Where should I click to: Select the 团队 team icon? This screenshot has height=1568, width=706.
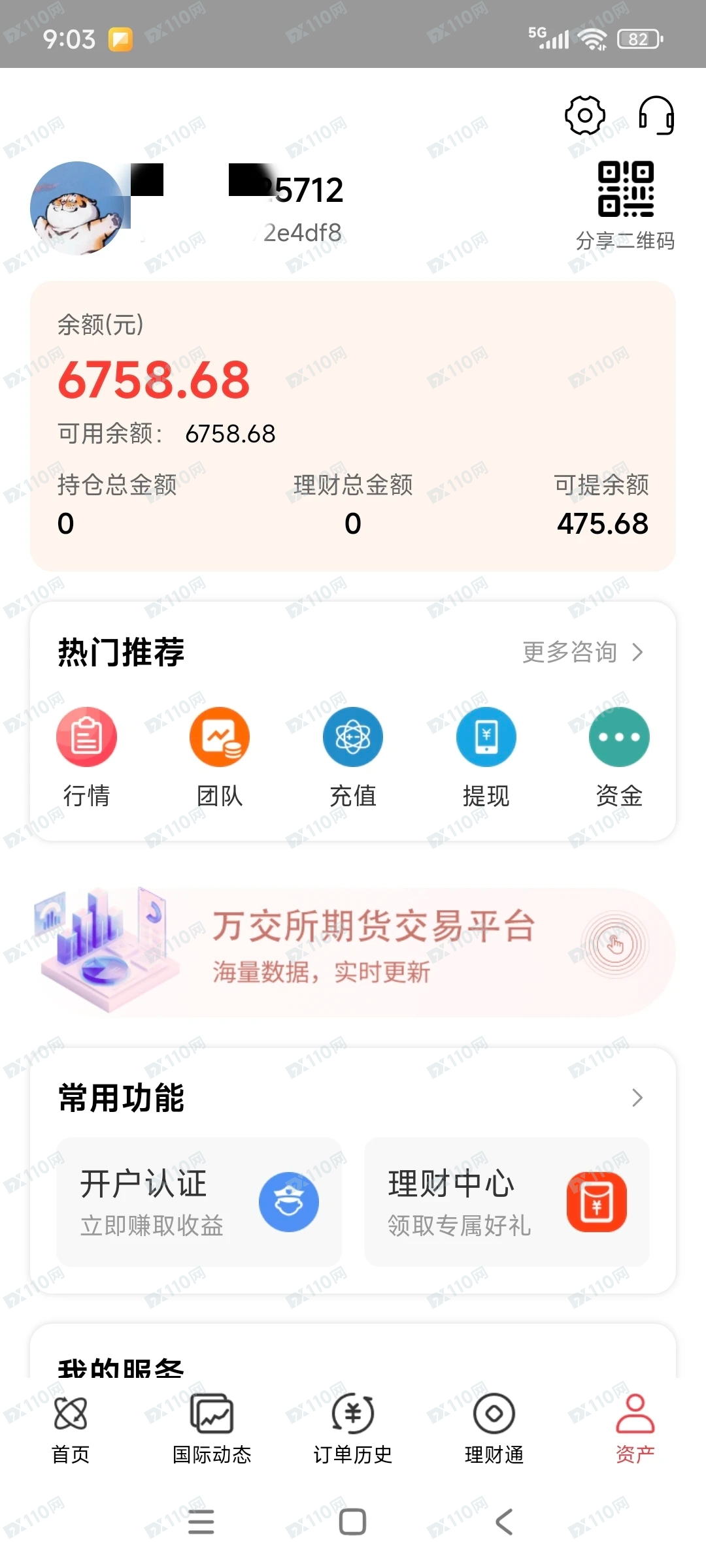219,736
